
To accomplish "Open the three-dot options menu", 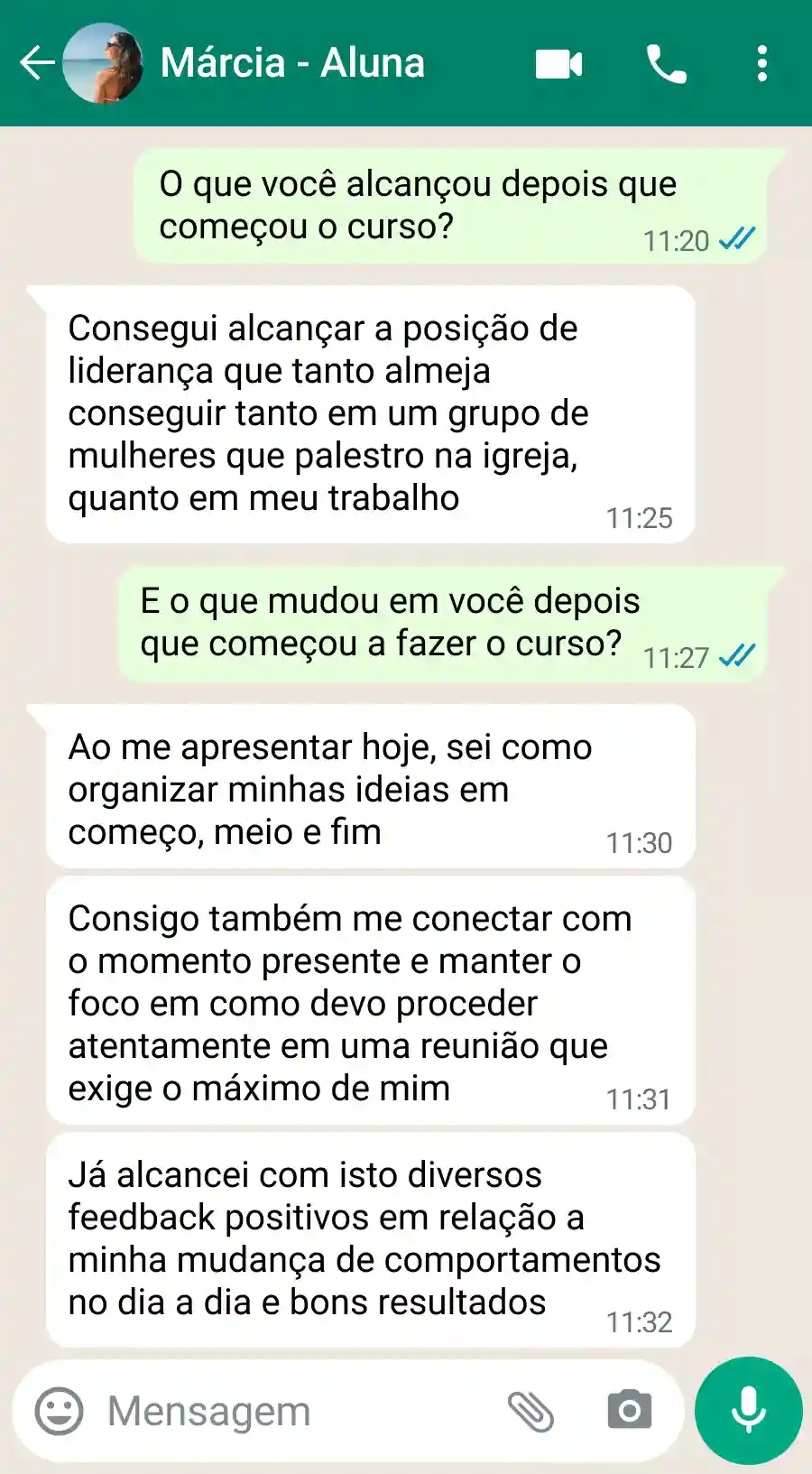I will [762, 63].
